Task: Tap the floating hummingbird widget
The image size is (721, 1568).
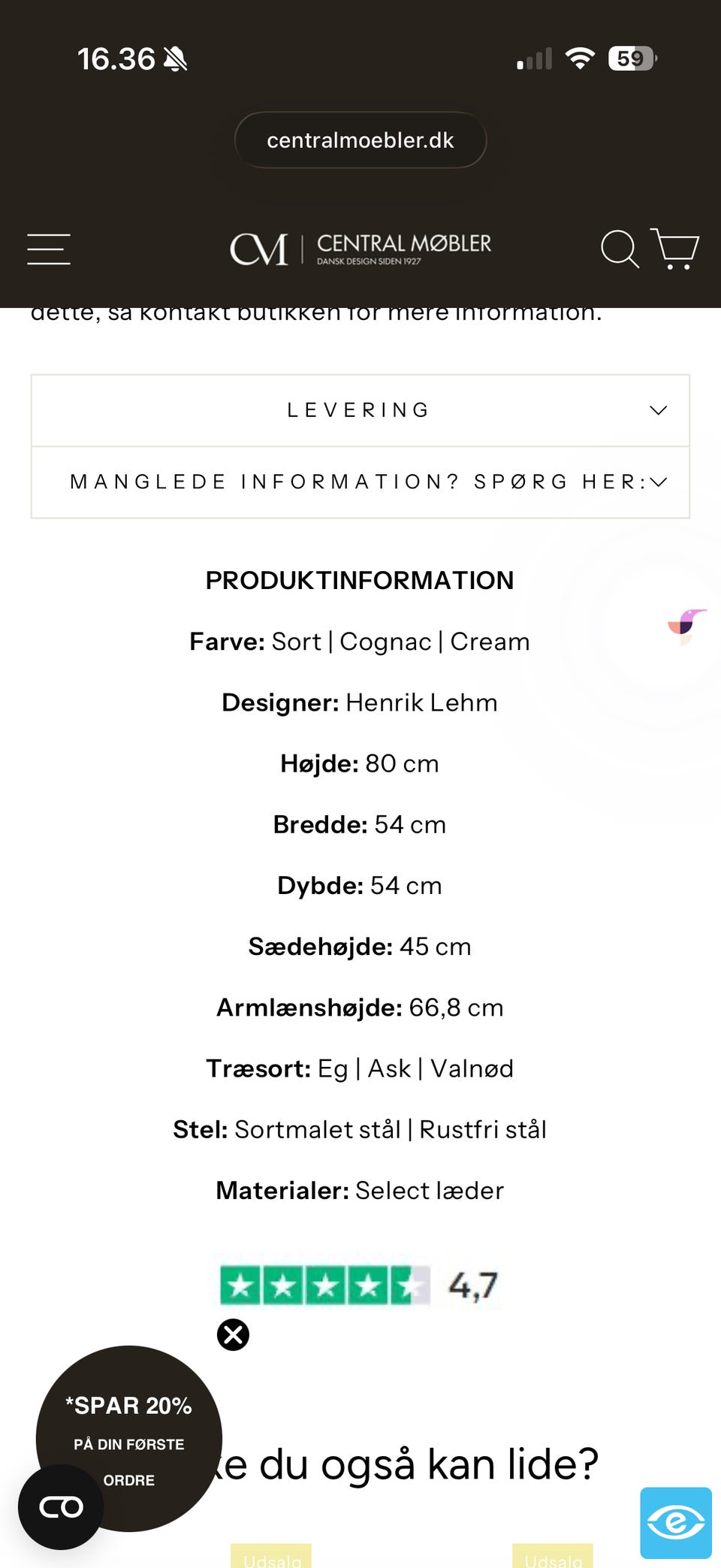Action: pyautogui.click(x=687, y=627)
